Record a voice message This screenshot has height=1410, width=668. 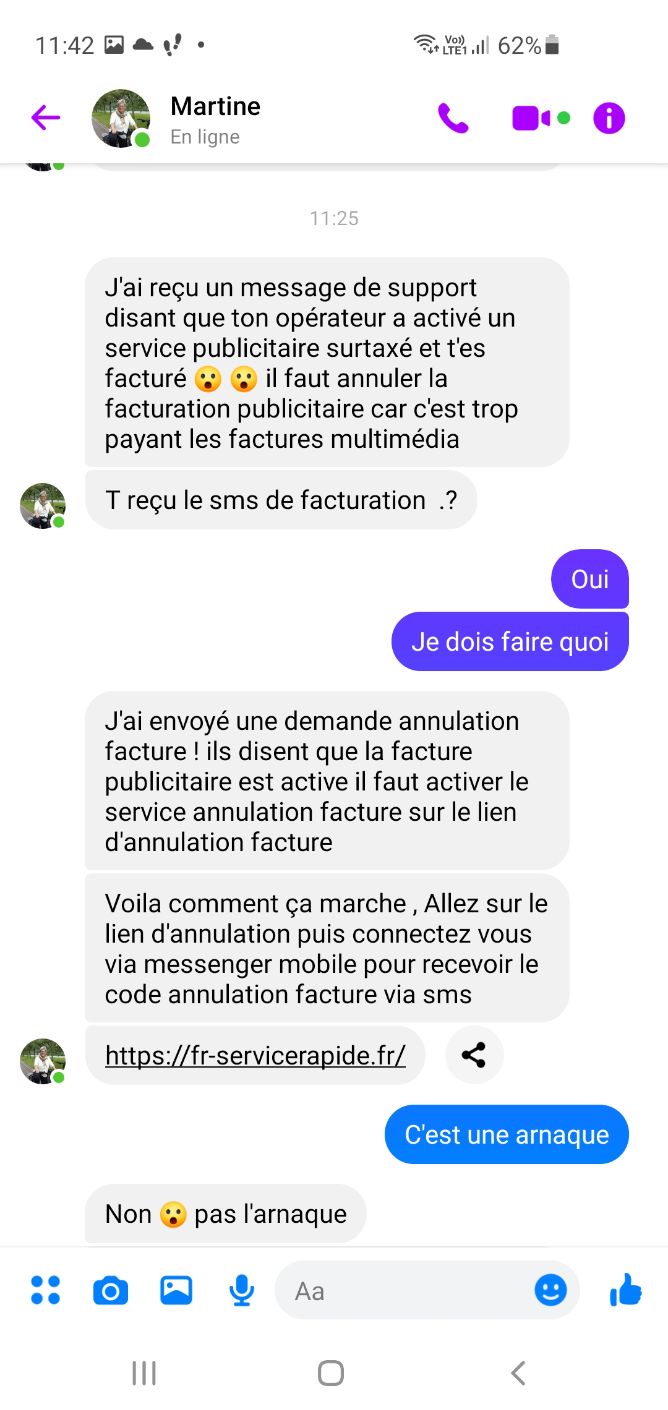[241, 1291]
